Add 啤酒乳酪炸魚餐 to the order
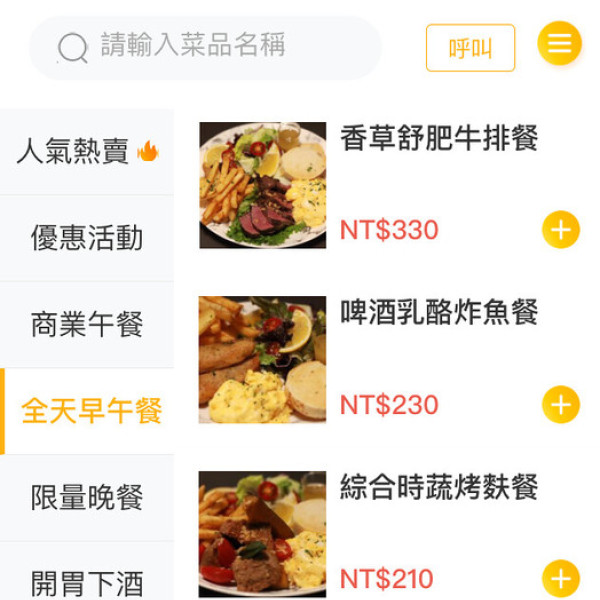Image resolution: width=600 pixels, height=600 pixels. coord(560,405)
